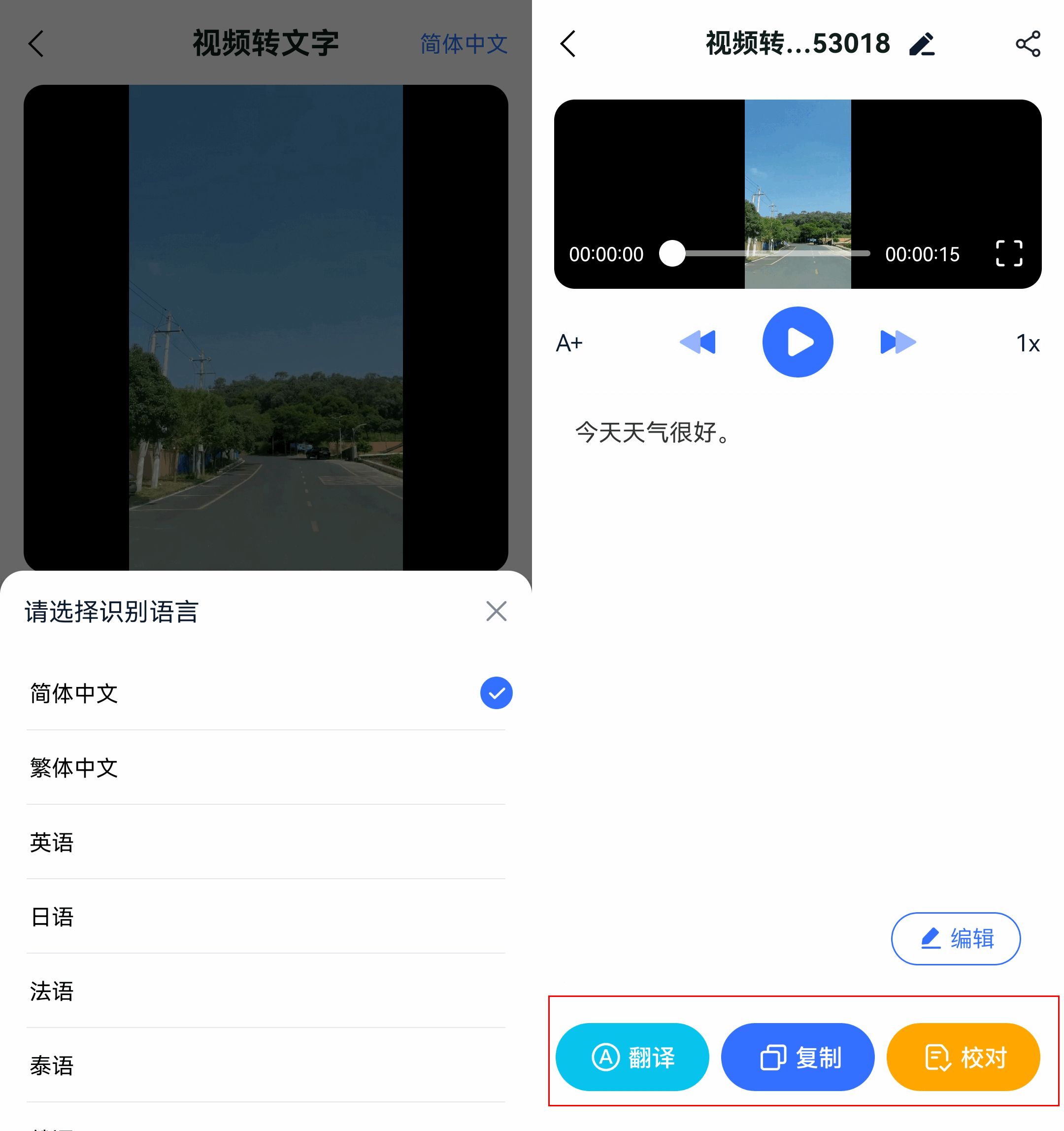Share the transcription via share icon

tap(1028, 44)
